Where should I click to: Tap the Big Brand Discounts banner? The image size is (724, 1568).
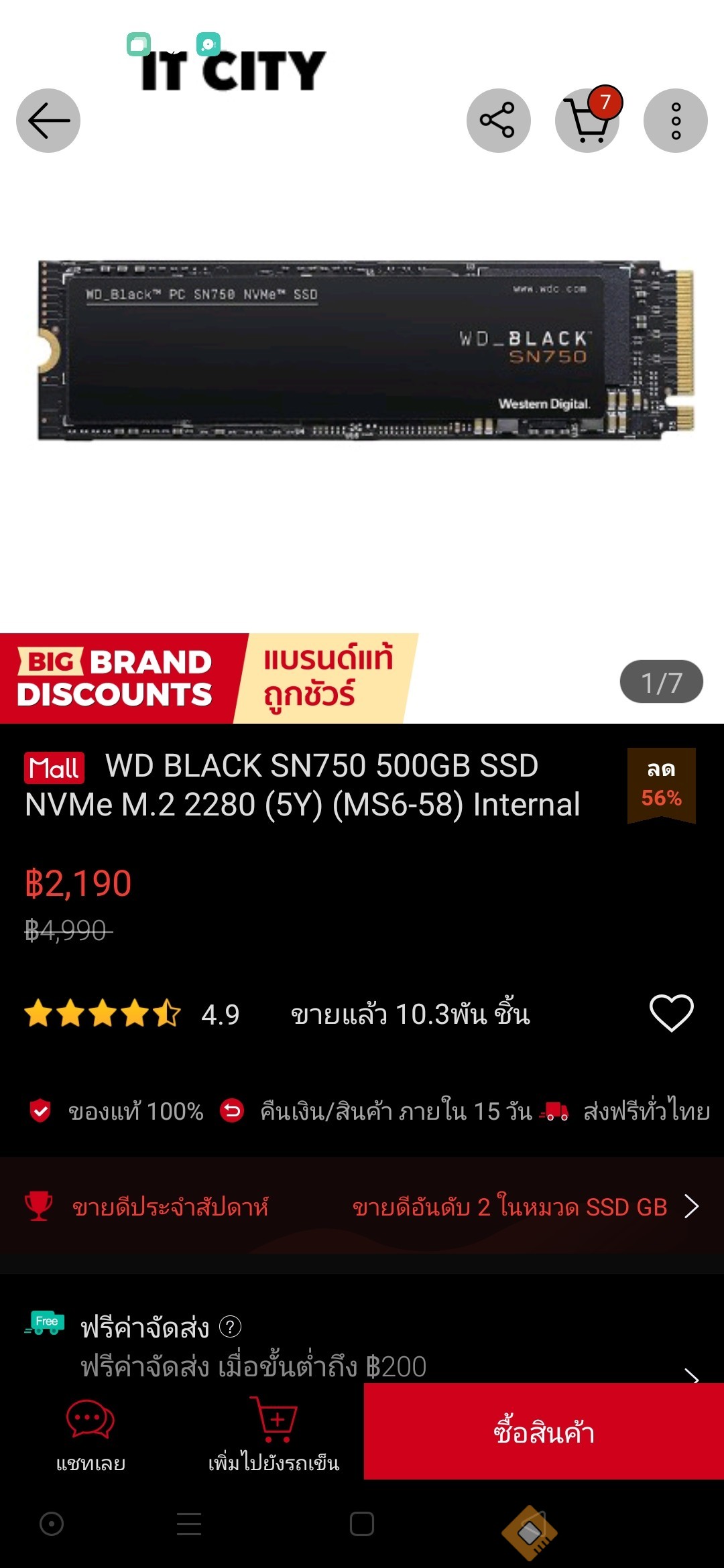208,678
